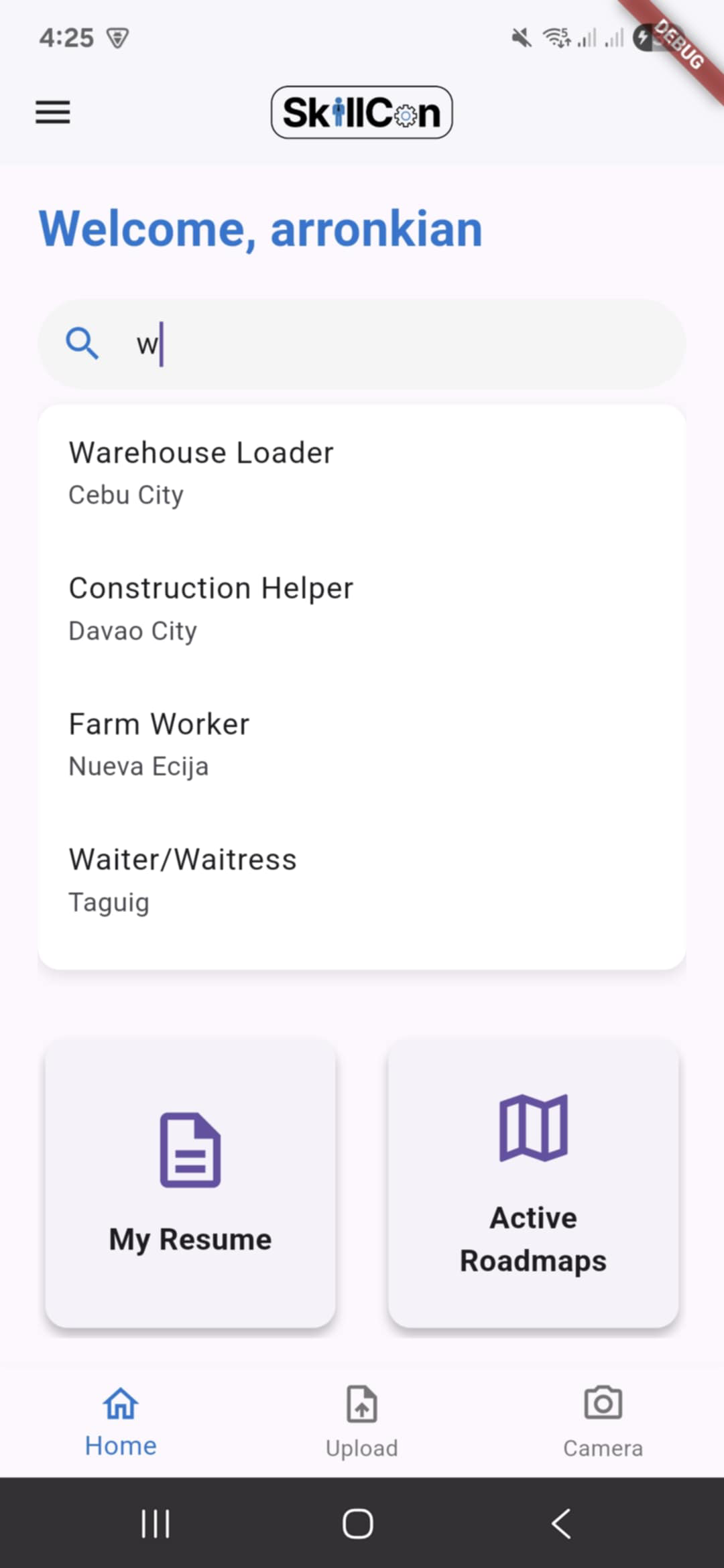Open the Warehouse Loader job result
The width and height of the screenshot is (724, 1568).
[x=362, y=472]
